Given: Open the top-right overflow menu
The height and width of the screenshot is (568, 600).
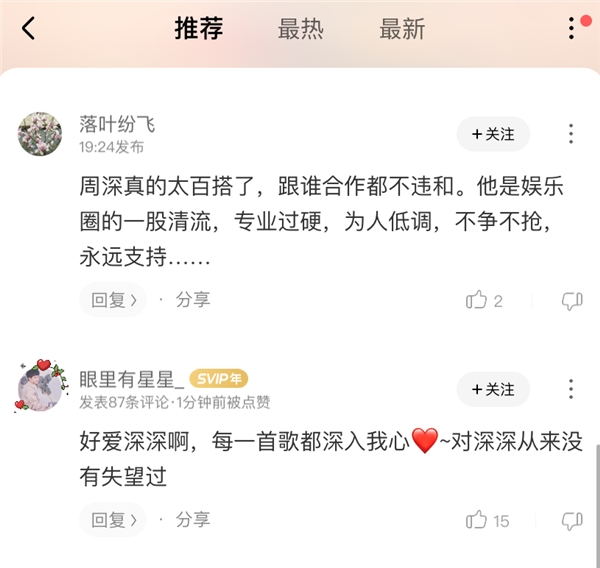Looking at the screenshot, I should coord(572,28).
